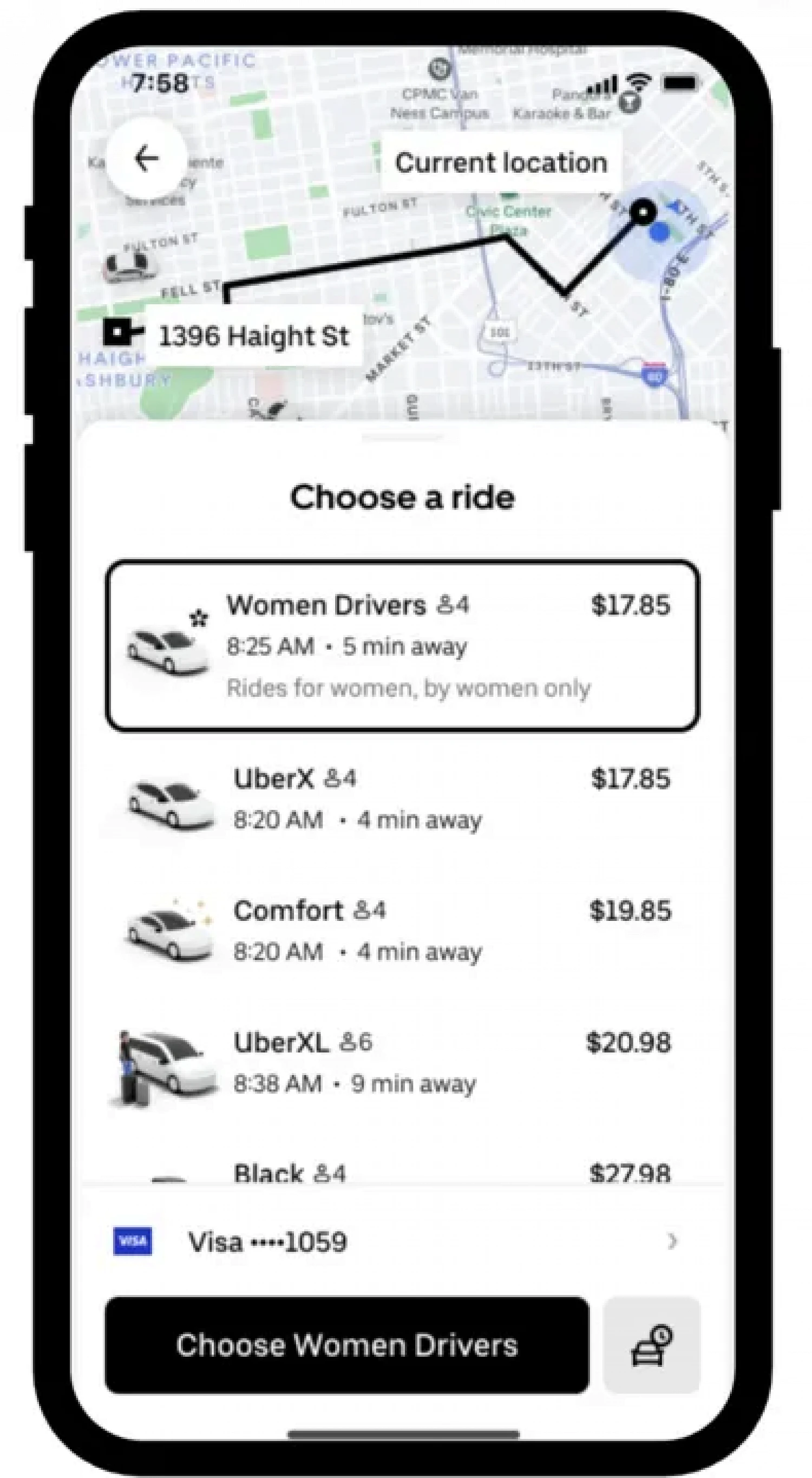Edit the Current location pickup label

click(x=500, y=163)
